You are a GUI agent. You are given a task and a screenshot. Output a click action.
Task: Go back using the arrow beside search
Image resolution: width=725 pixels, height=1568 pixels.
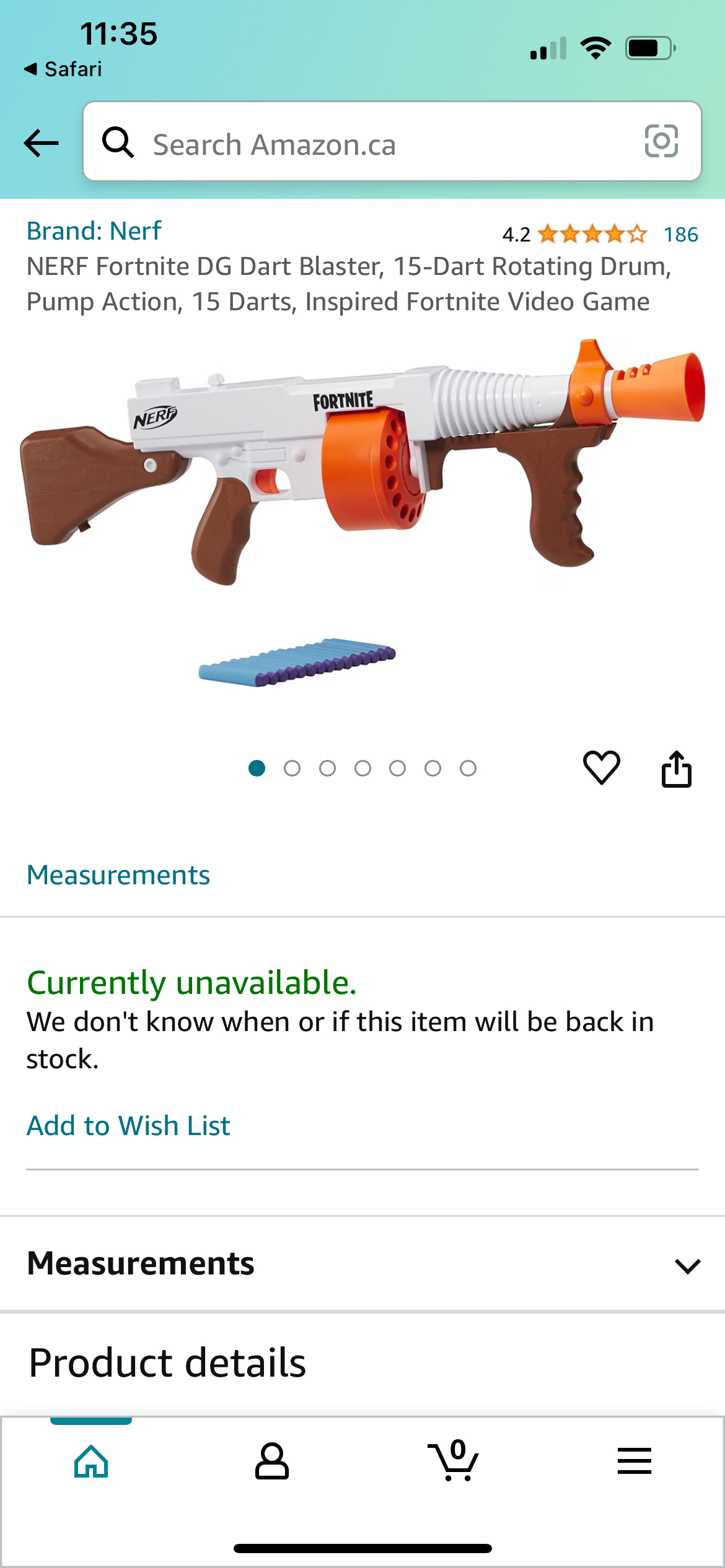[41, 144]
